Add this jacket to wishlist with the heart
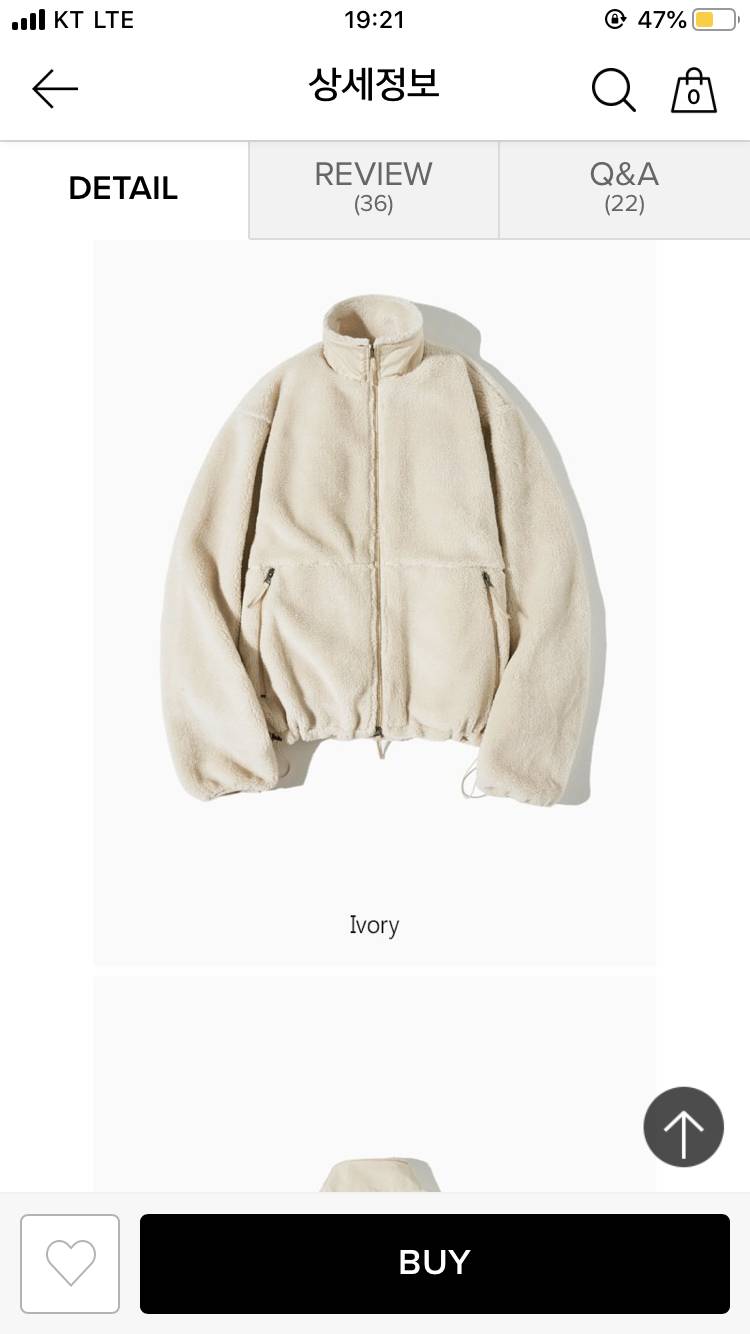The width and height of the screenshot is (750, 1334). coord(70,1263)
